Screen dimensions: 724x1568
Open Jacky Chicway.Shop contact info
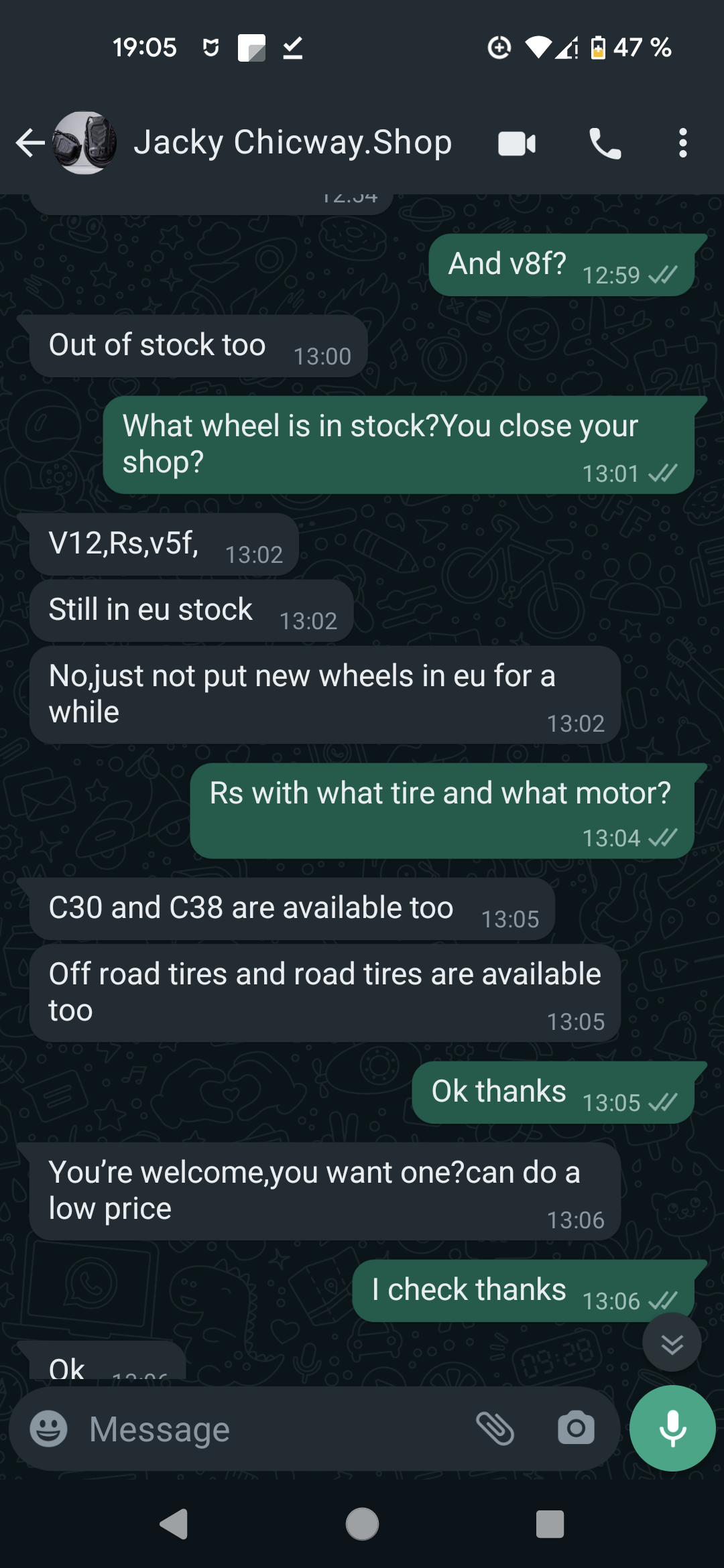[292, 143]
